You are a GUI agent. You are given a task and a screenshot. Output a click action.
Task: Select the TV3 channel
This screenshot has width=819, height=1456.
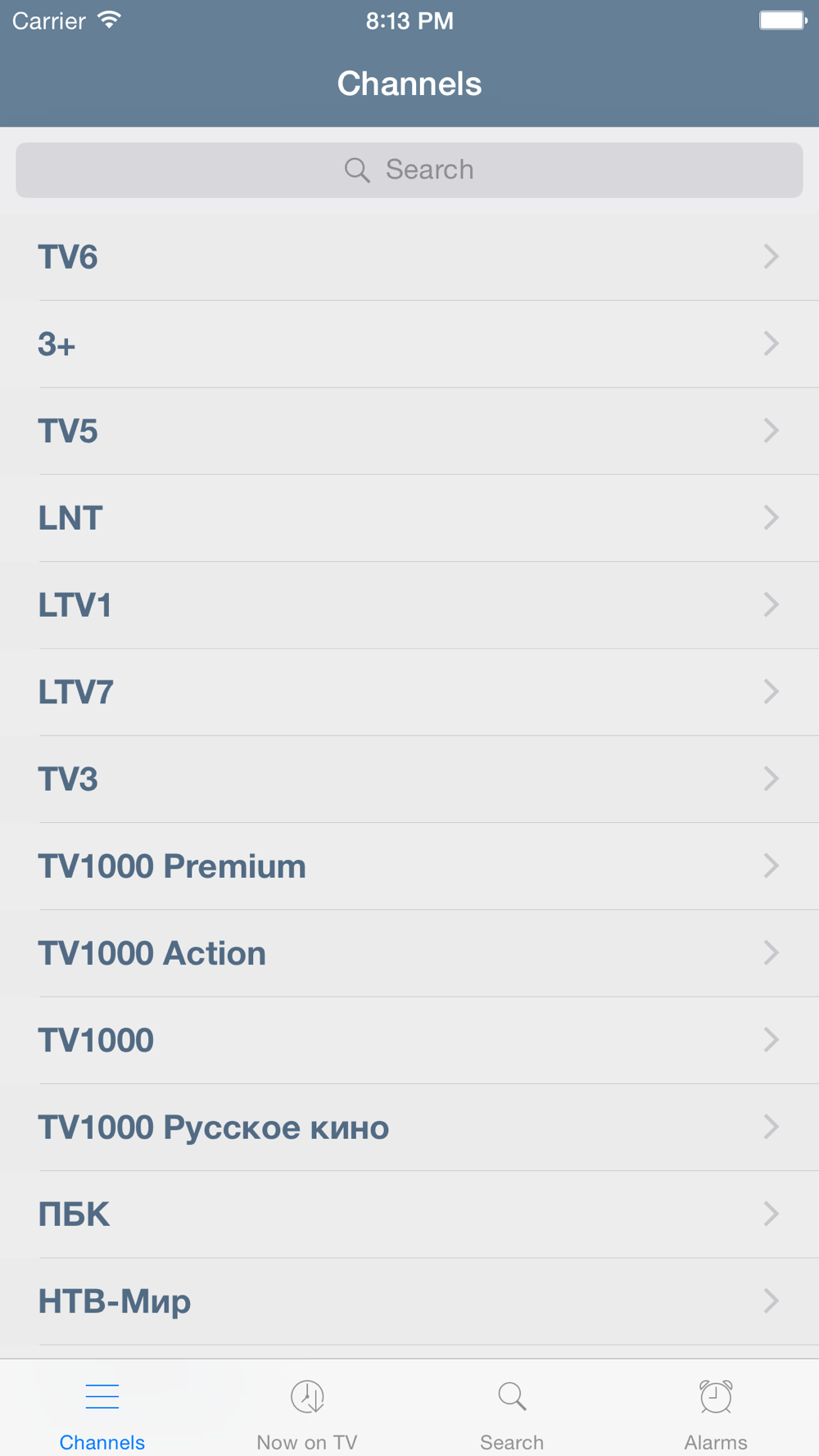click(x=409, y=779)
